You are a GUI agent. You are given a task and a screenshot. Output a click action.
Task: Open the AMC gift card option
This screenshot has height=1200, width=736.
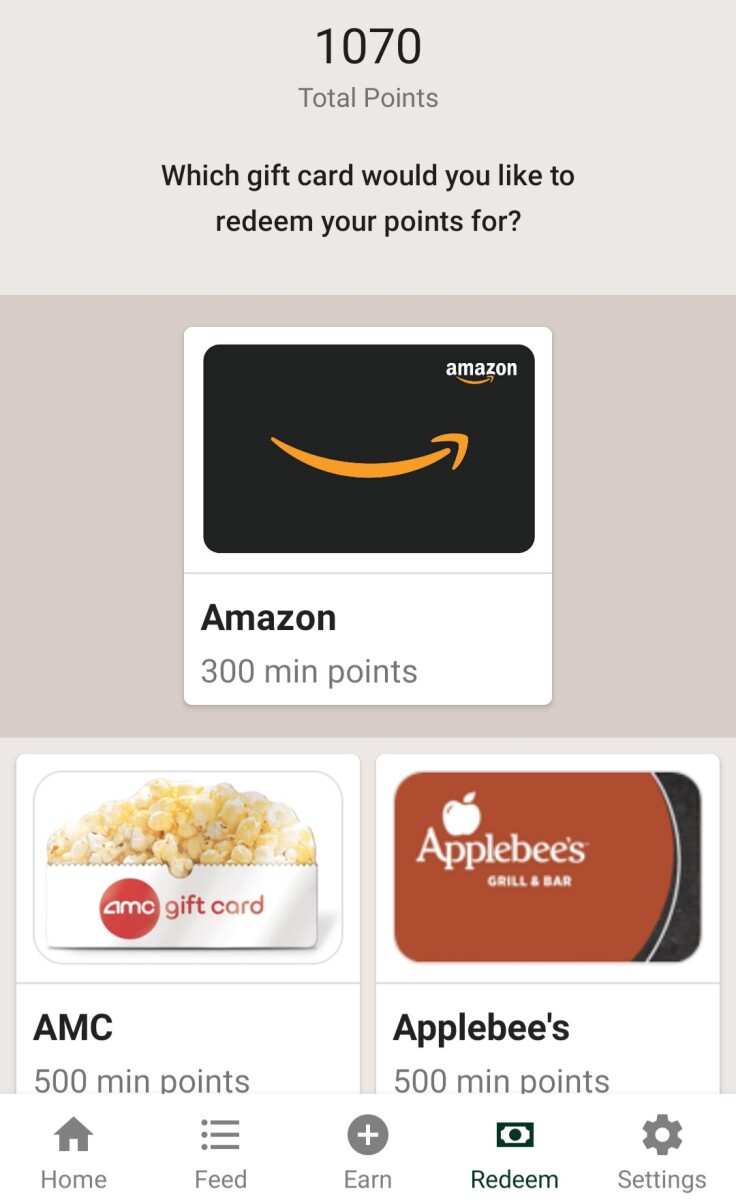tap(188, 920)
